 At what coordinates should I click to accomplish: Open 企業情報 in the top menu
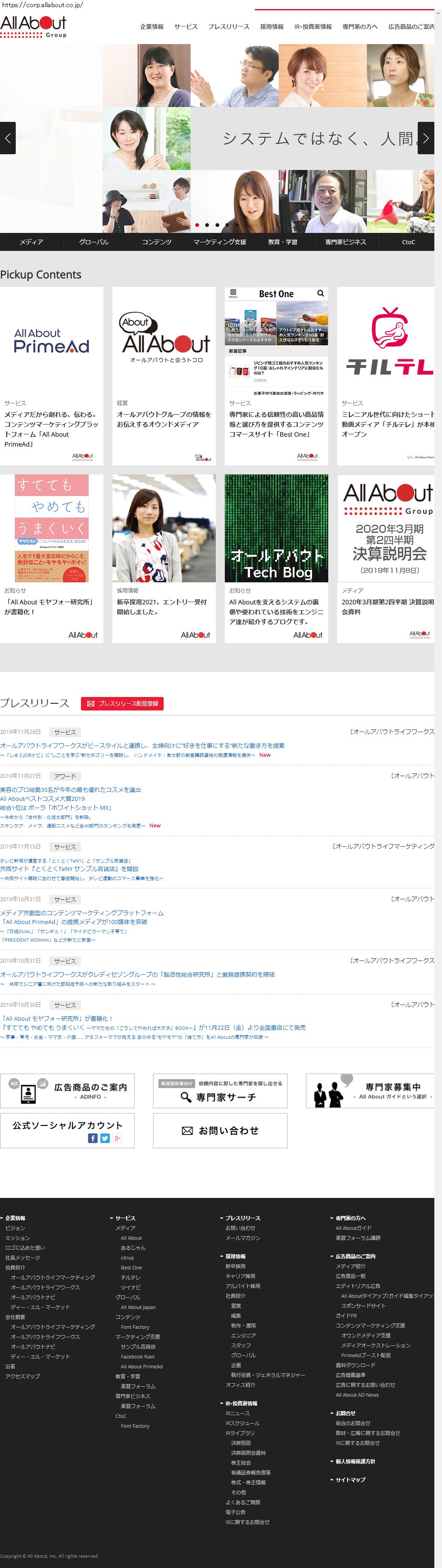[152, 27]
